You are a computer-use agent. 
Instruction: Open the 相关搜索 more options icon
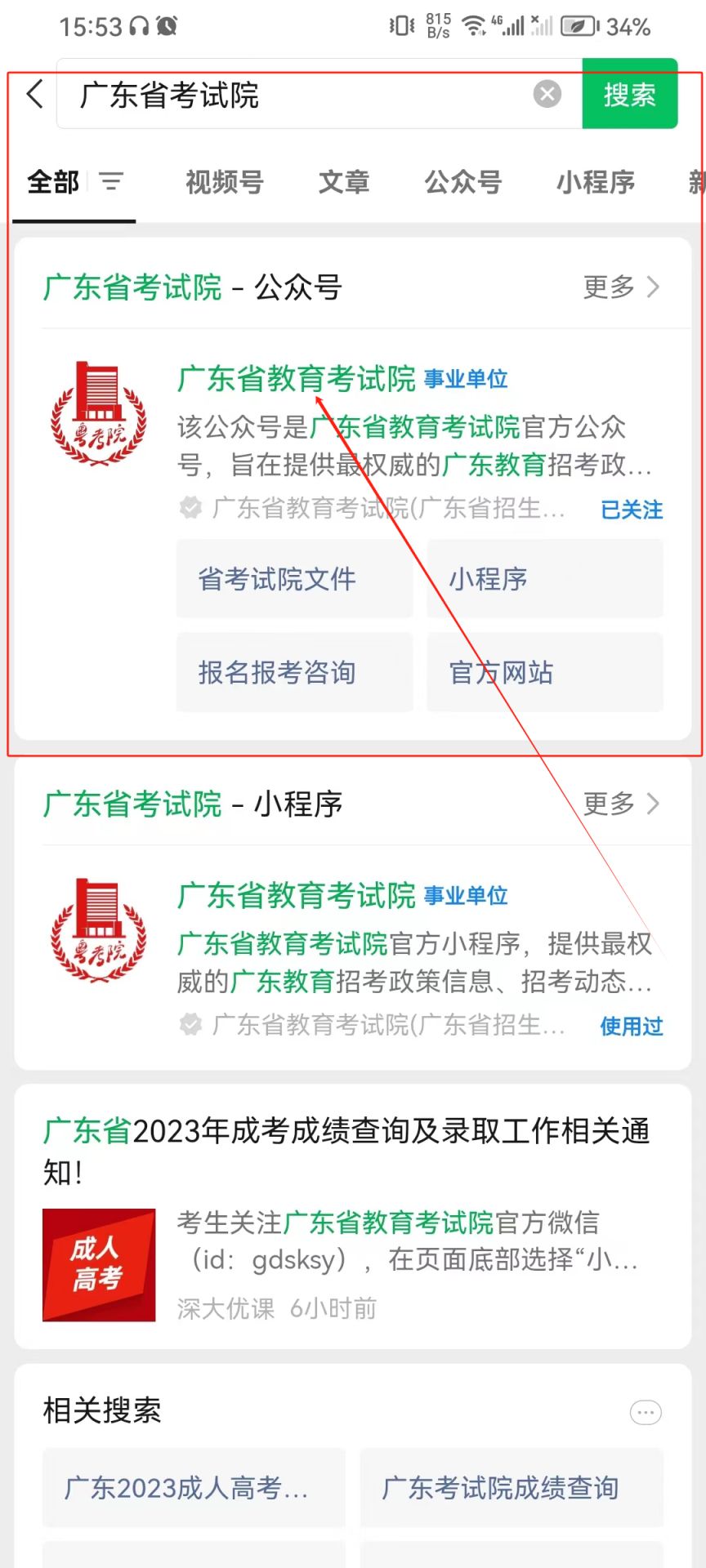[x=646, y=1412]
